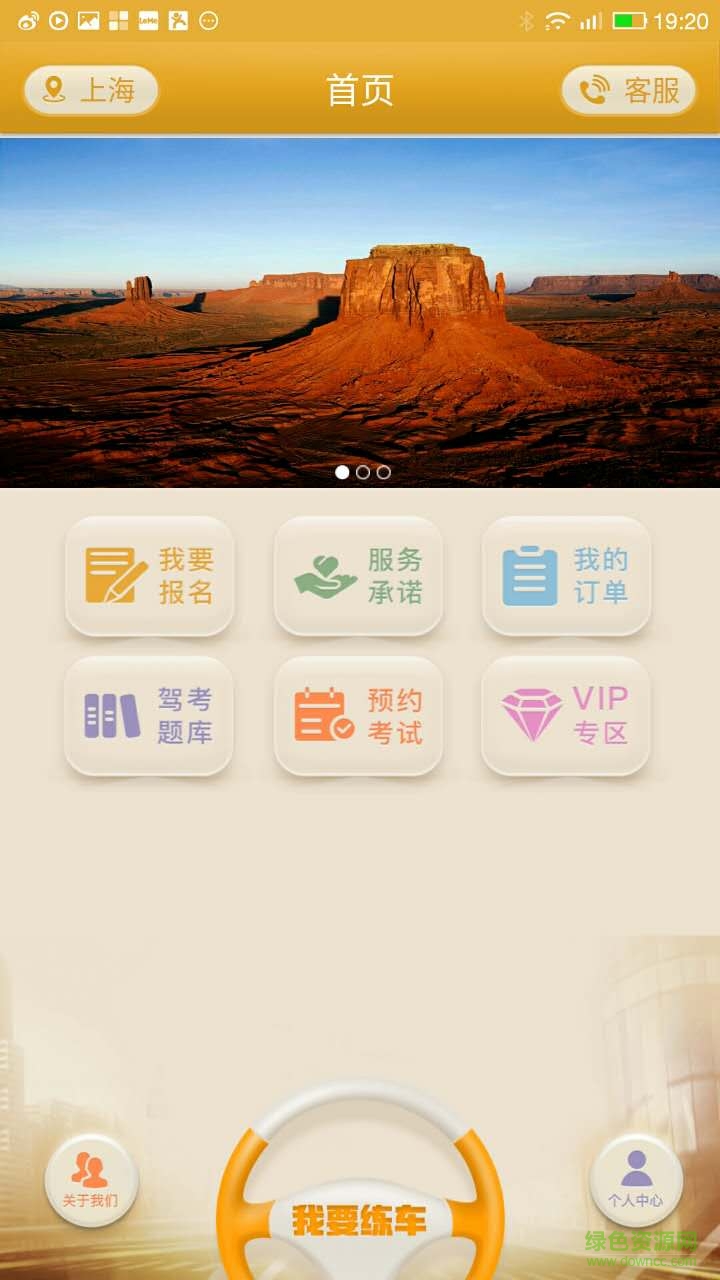This screenshot has width=720, height=1280.
Task: Jump to the second banner page dot
Action: point(363,472)
